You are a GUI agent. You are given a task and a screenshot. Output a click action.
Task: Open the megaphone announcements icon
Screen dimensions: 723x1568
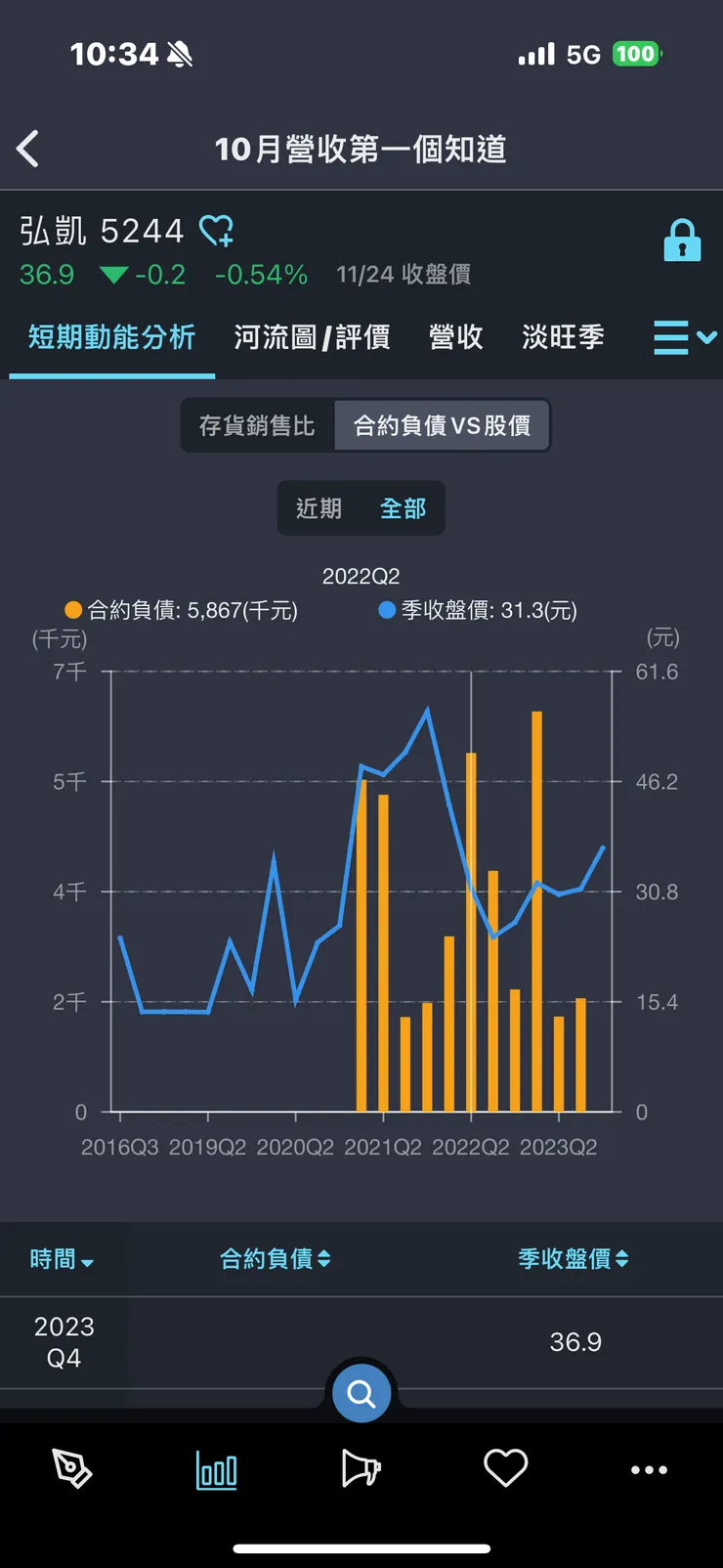(x=361, y=1466)
